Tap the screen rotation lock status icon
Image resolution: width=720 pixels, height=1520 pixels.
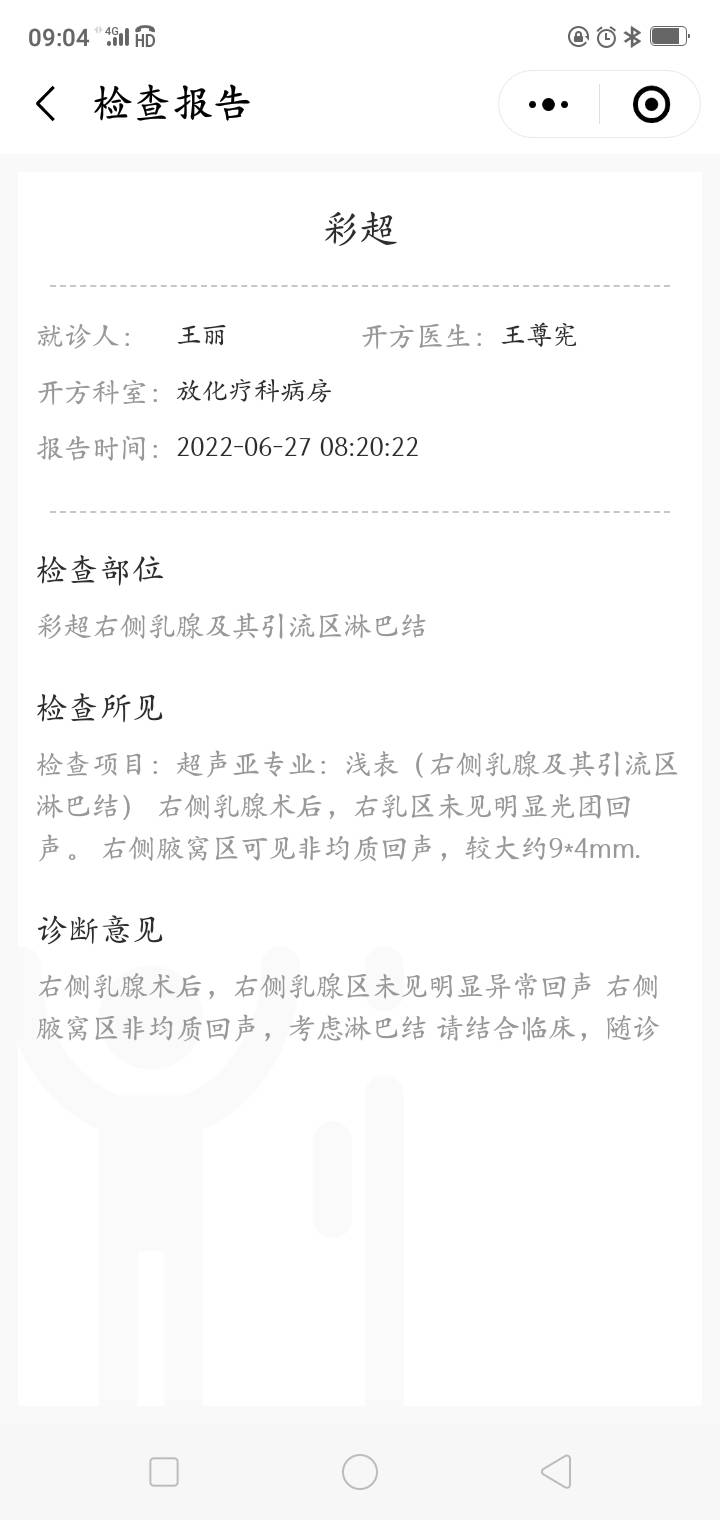click(577, 35)
